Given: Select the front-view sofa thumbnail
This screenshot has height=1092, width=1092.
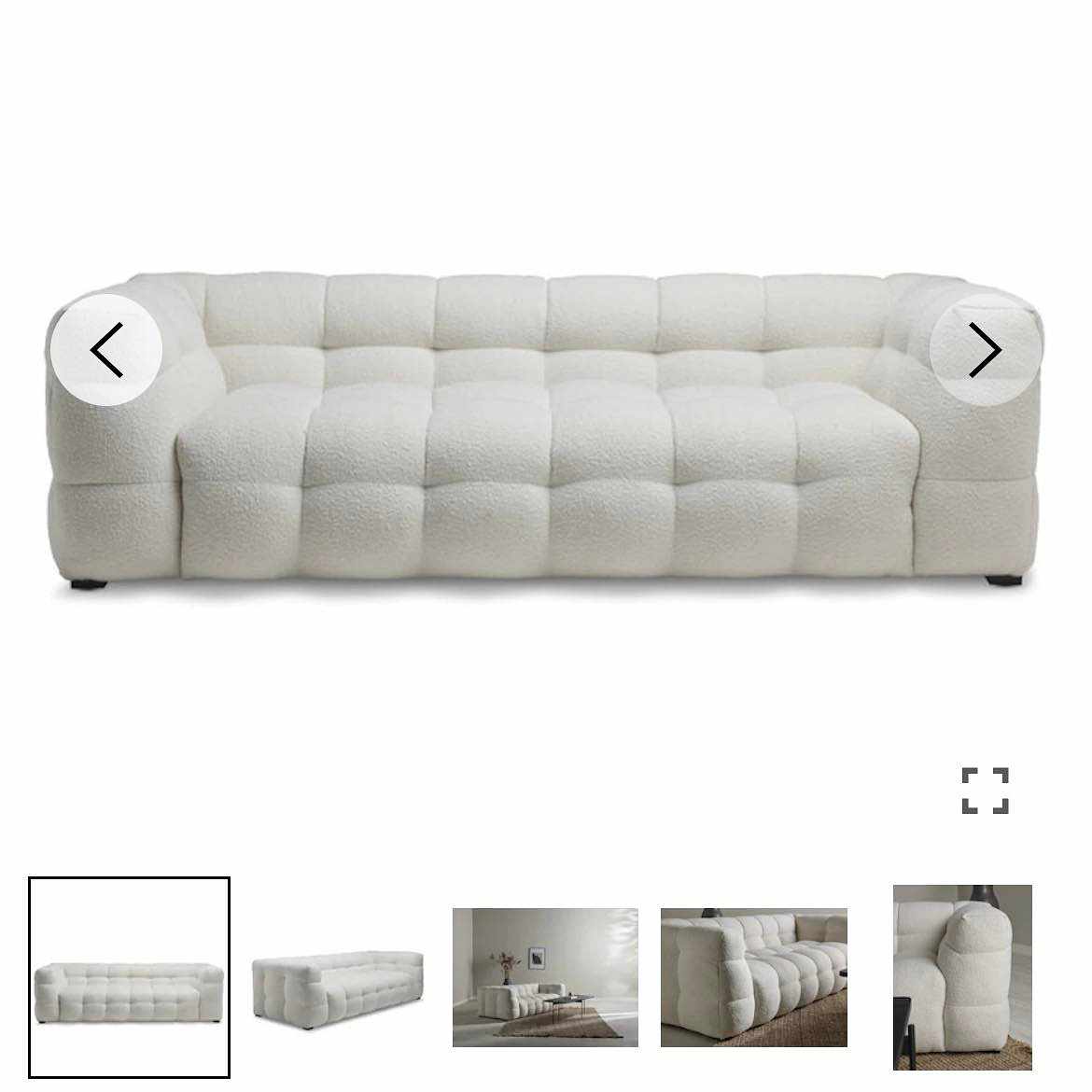Looking at the screenshot, I should 129,977.
